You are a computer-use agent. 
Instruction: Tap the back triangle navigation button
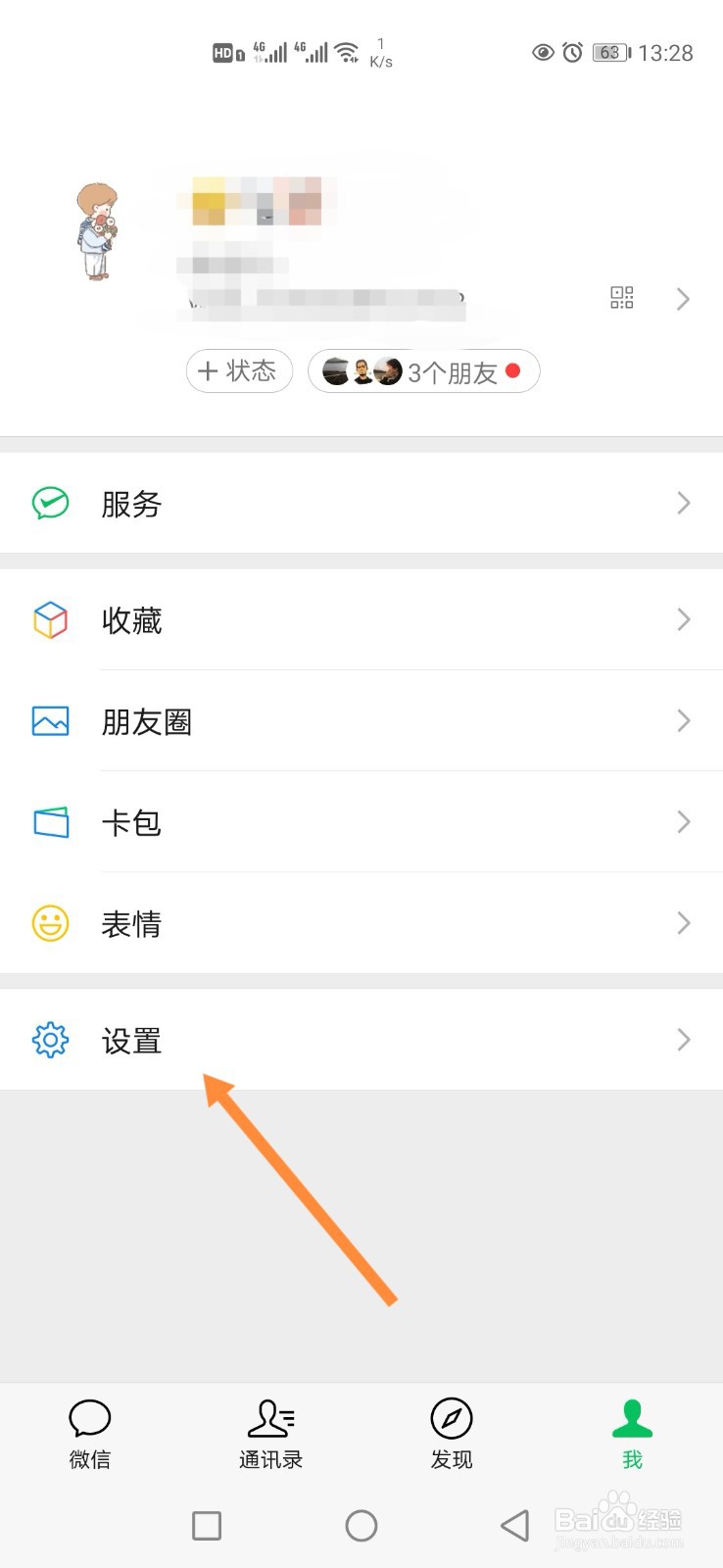pos(516,1526)
